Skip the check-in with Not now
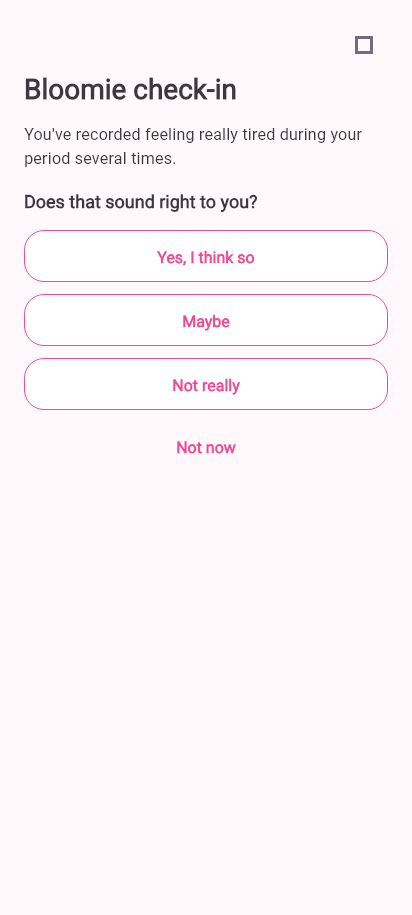Screen dimensions: 412x915 tap(206, 448)
